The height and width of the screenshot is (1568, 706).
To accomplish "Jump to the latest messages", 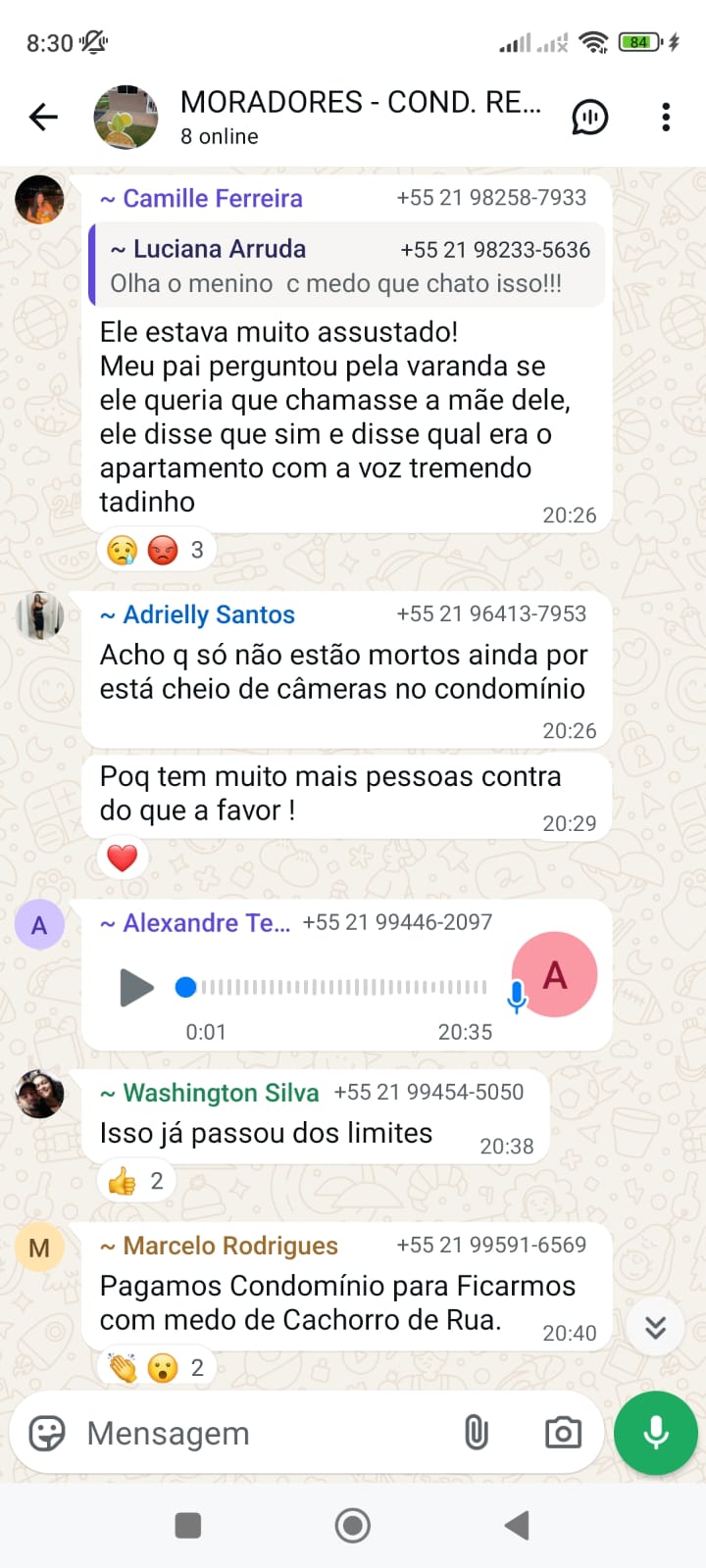I will 656,1327.
